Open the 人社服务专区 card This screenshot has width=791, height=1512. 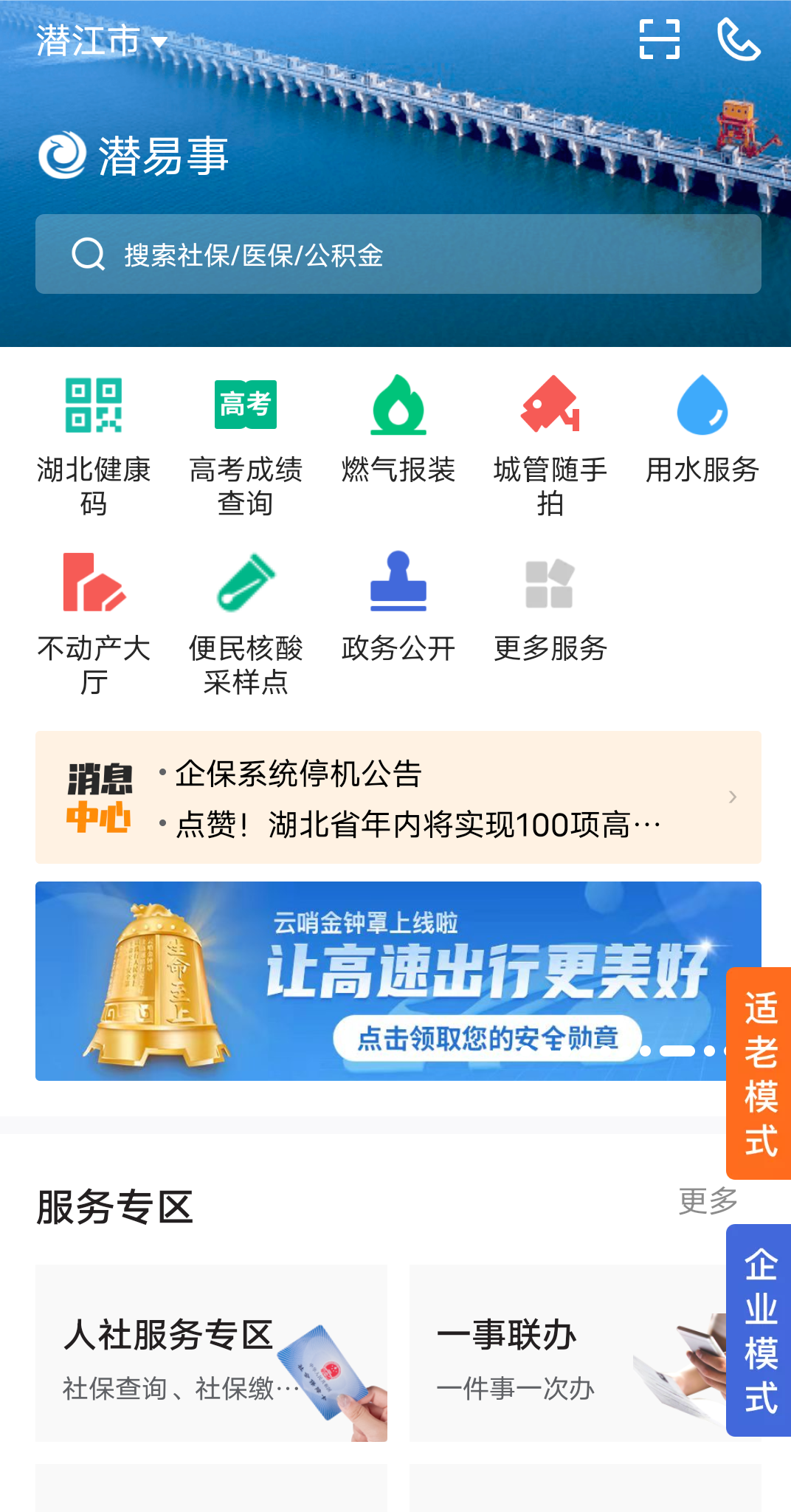pos(211,1353)
